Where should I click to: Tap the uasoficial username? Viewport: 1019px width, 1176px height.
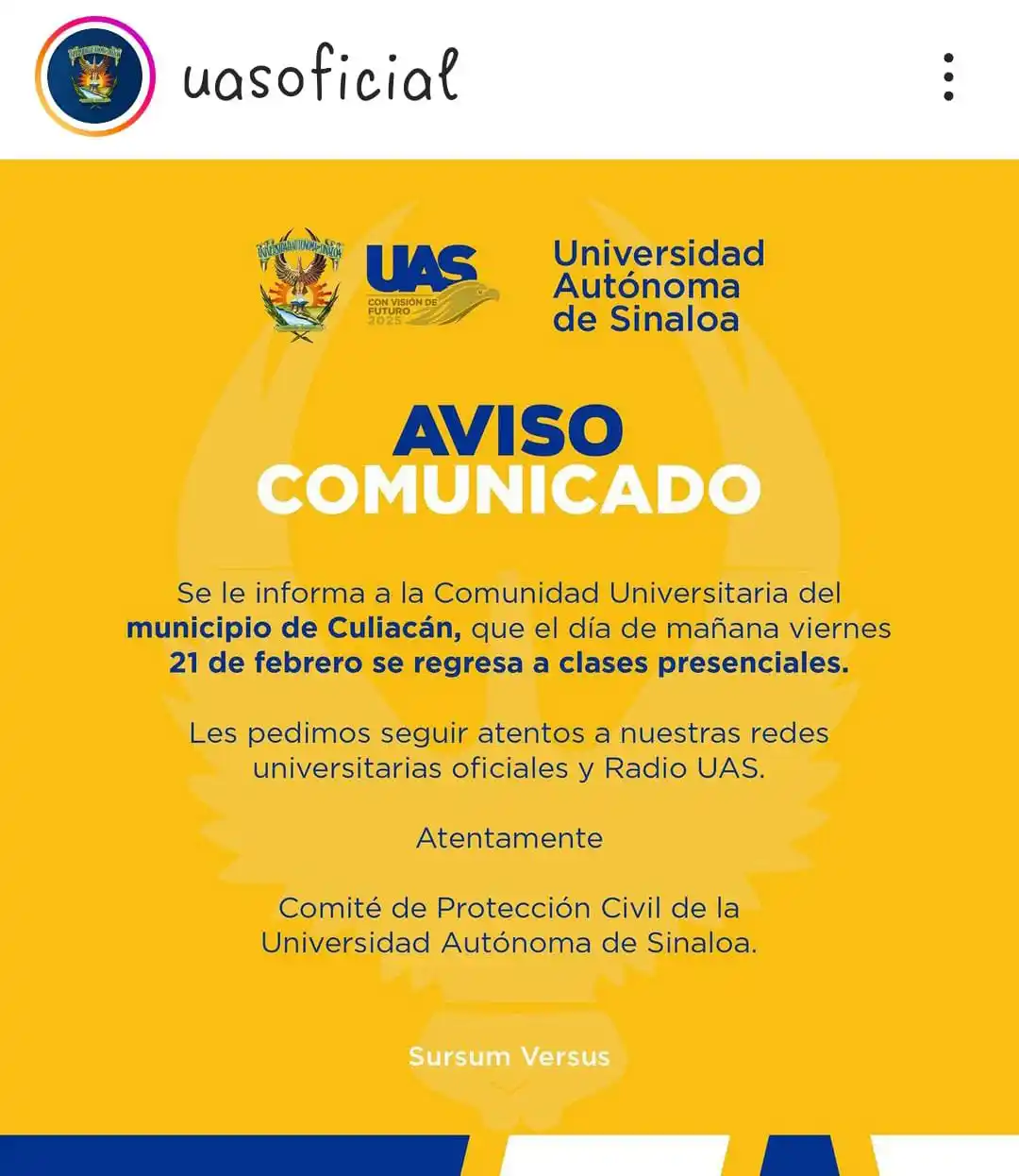point(321,76)
